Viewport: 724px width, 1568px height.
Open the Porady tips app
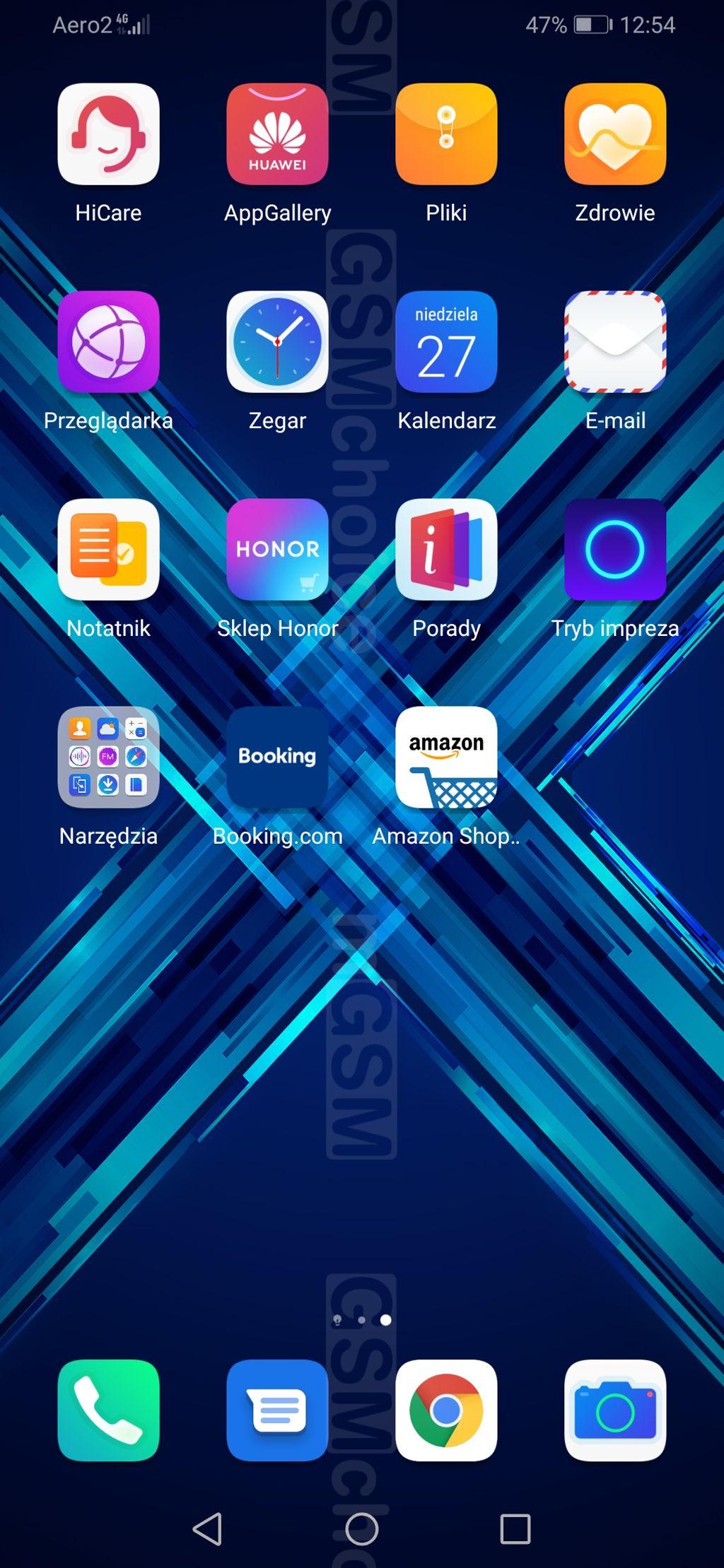click(x=446, y=550)
